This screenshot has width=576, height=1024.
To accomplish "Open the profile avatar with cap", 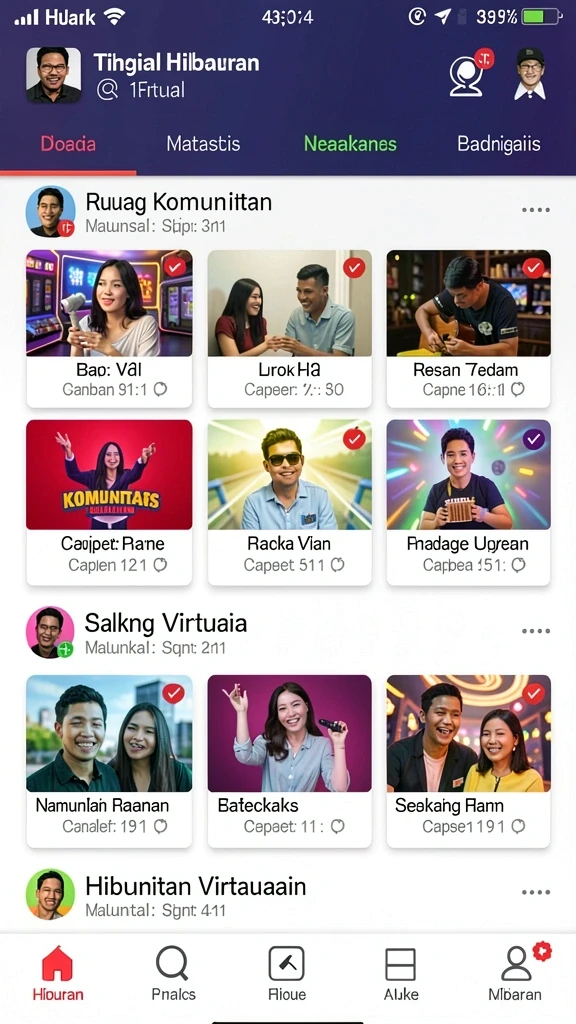I will 530,74.
